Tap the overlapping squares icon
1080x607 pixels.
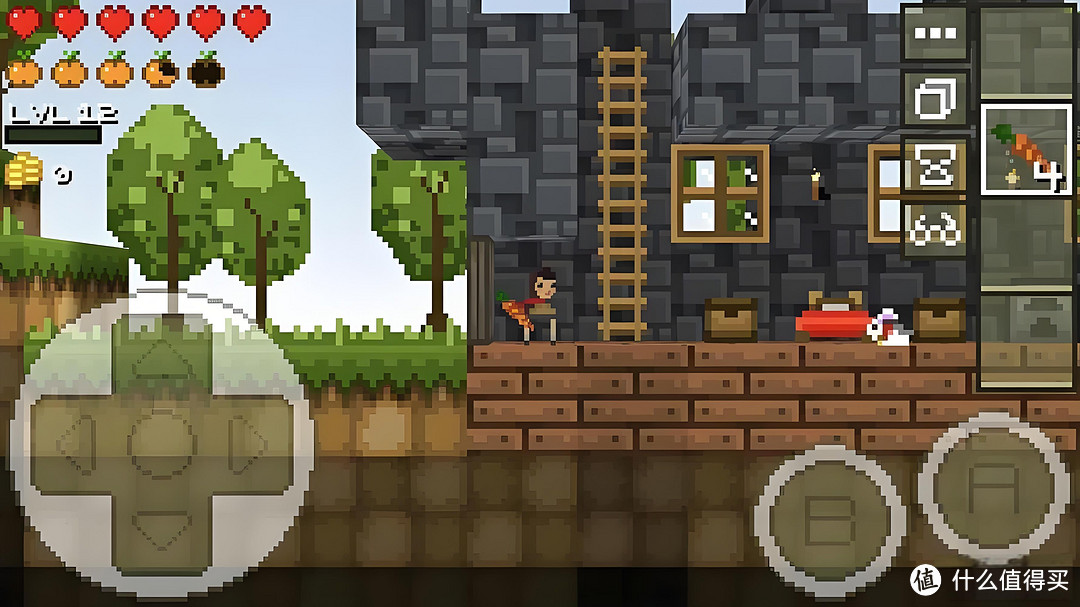click(x=934, y=100)
